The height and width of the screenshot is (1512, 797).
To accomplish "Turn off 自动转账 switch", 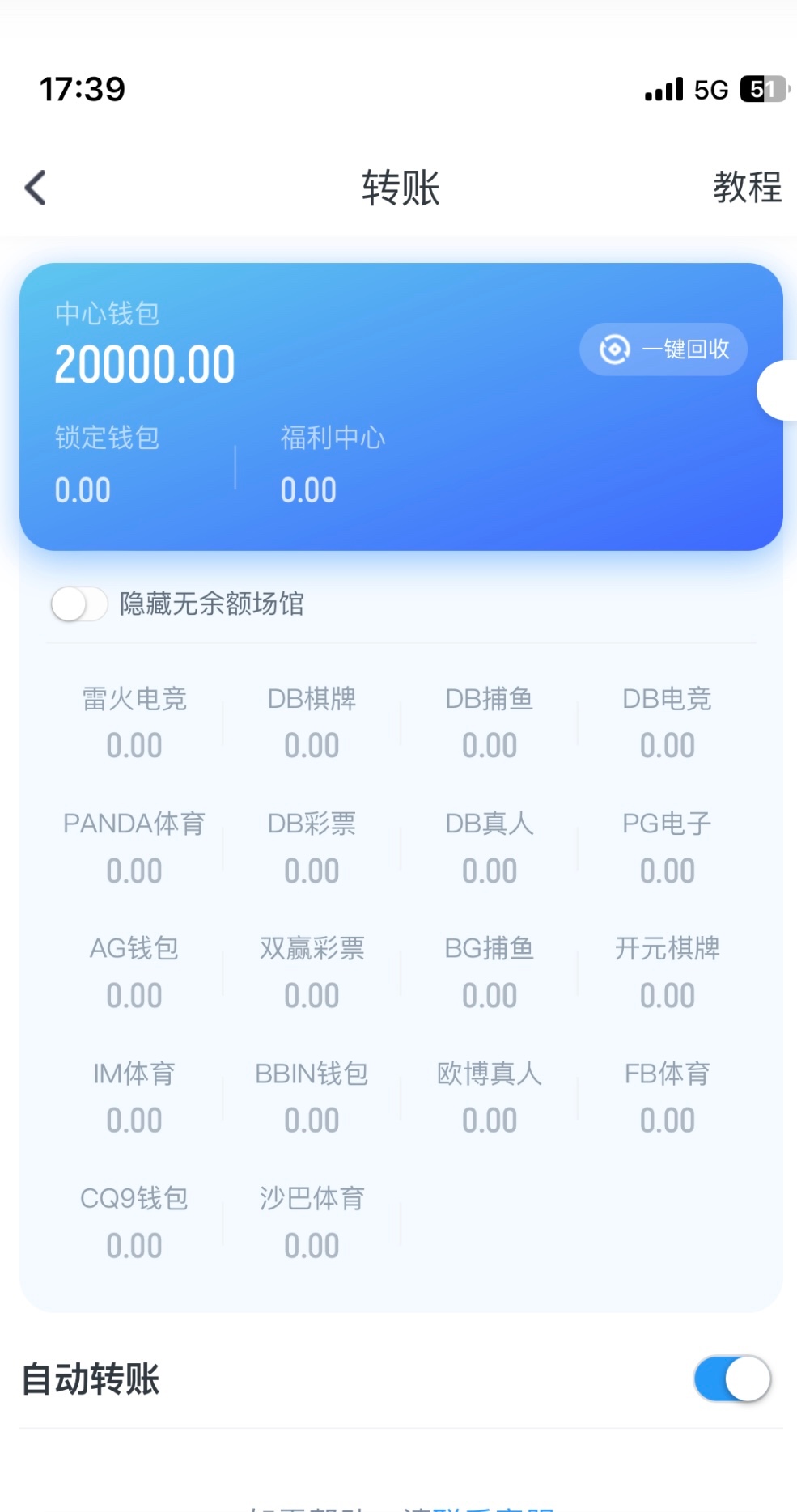I will point(731,1379).
